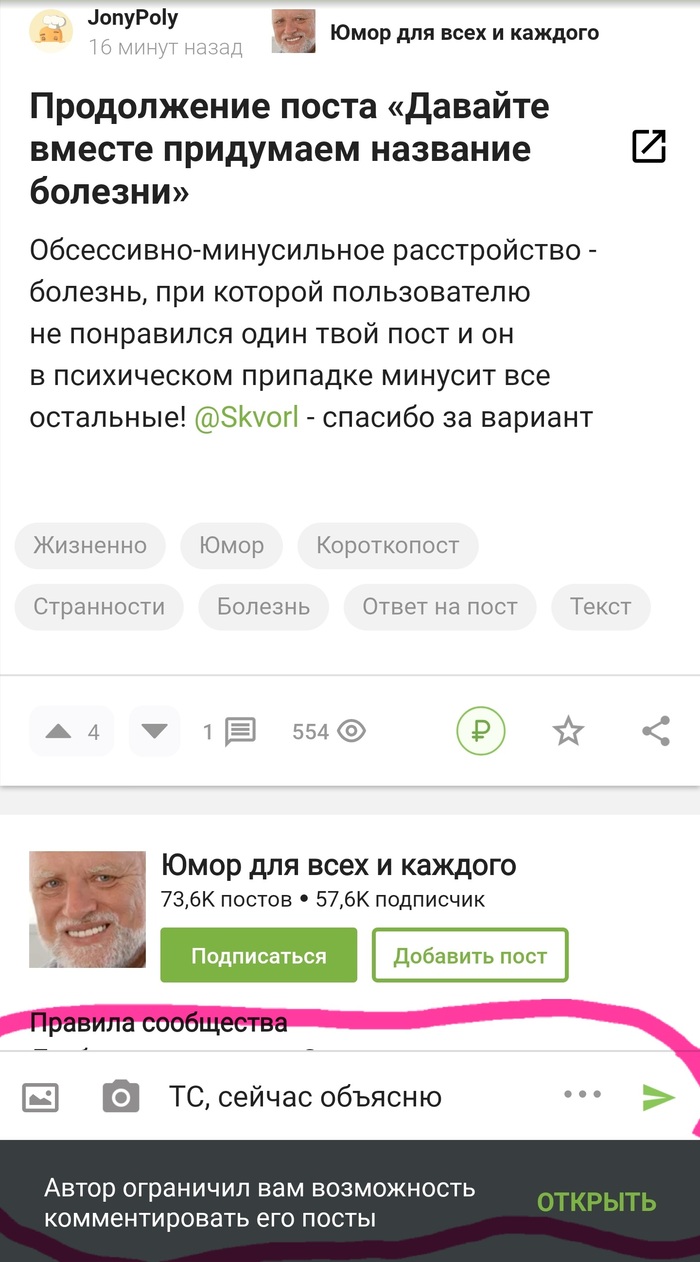Viewport: 700px width, 1262px height.
Task: Save the post to favorites
Action: point(568,731)
